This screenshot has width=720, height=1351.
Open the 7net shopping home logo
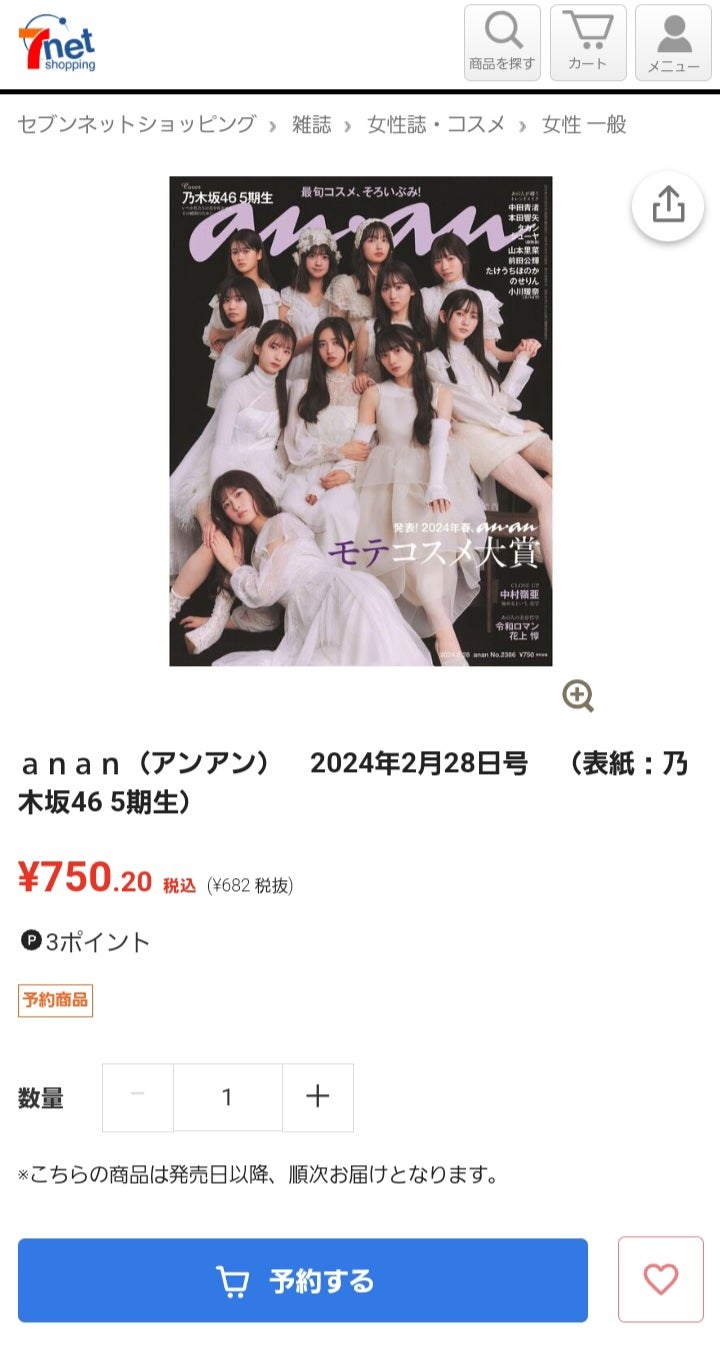(x=57, y=43)
